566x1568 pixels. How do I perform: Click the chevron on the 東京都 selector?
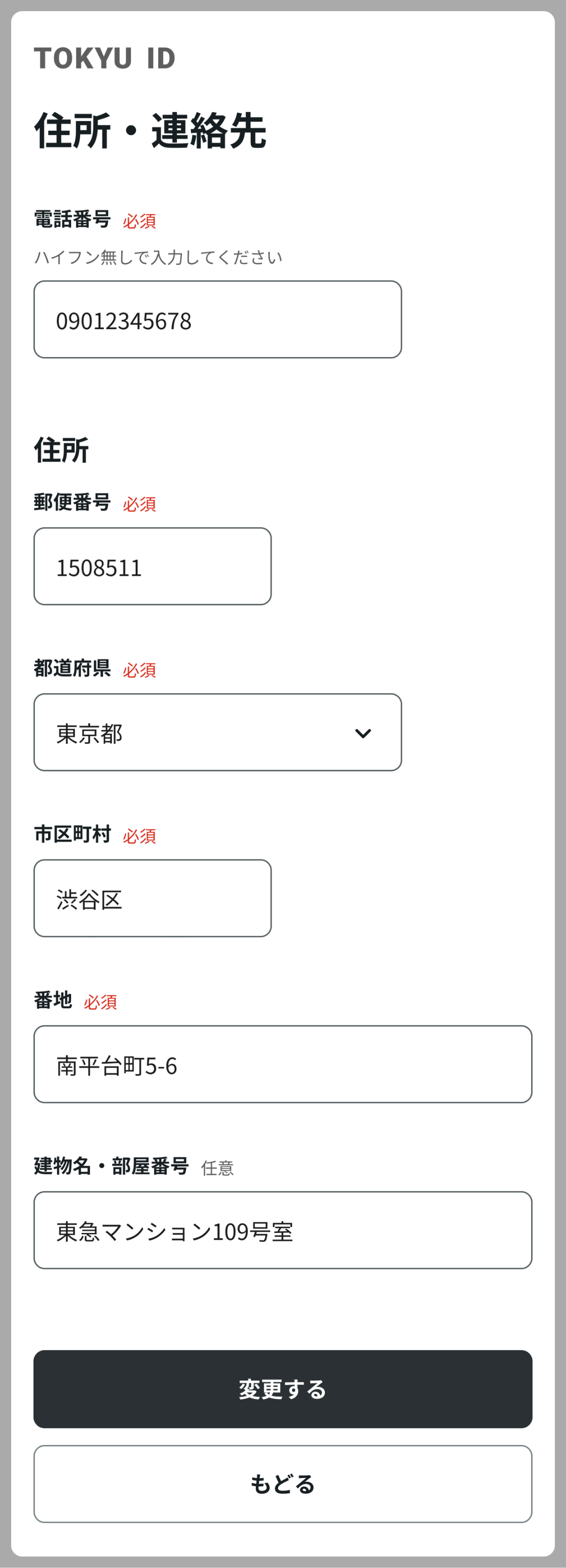point(364,733)
